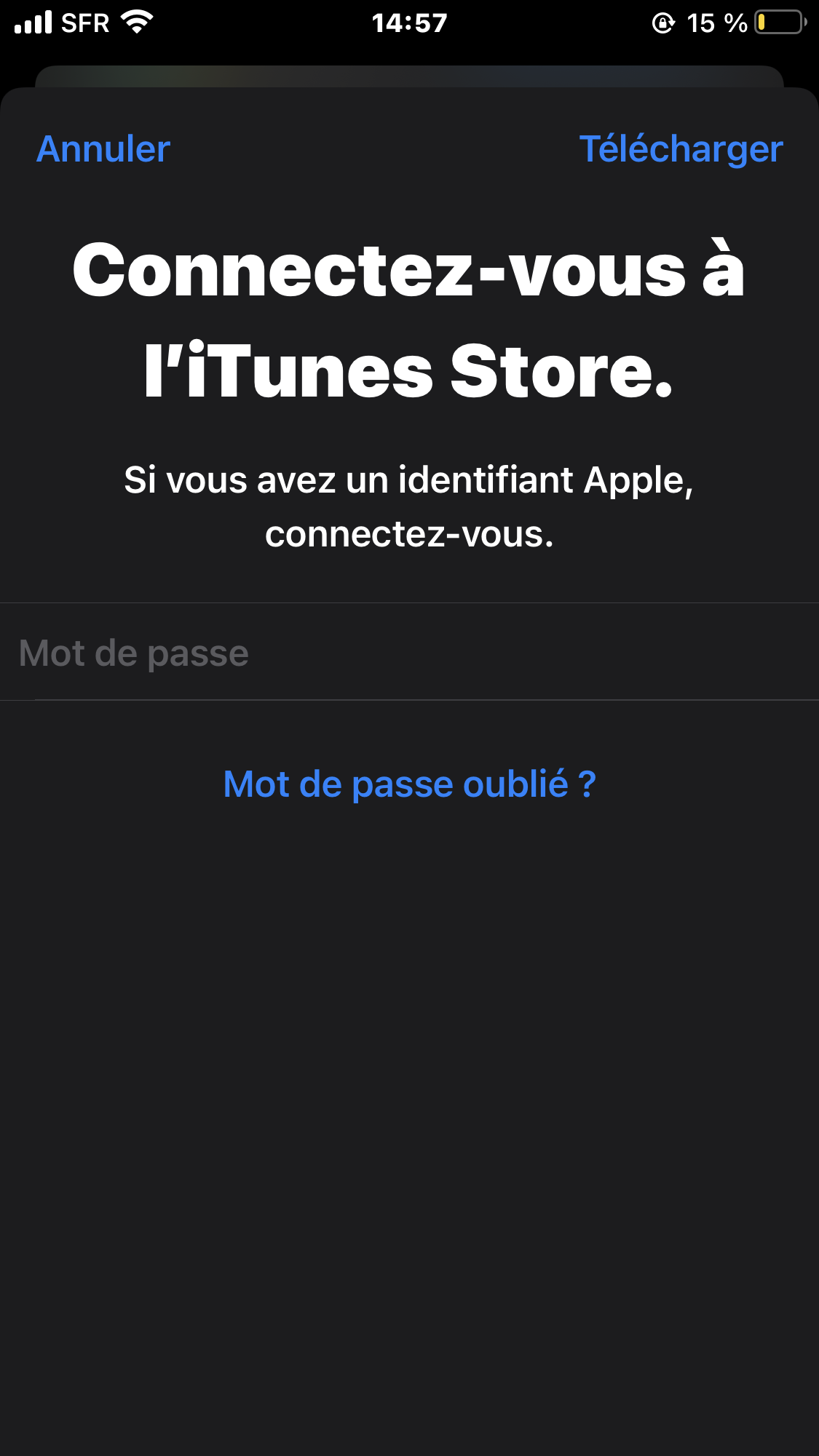
Task: Tap Télécharger to start the download
Action: point(681,149)
